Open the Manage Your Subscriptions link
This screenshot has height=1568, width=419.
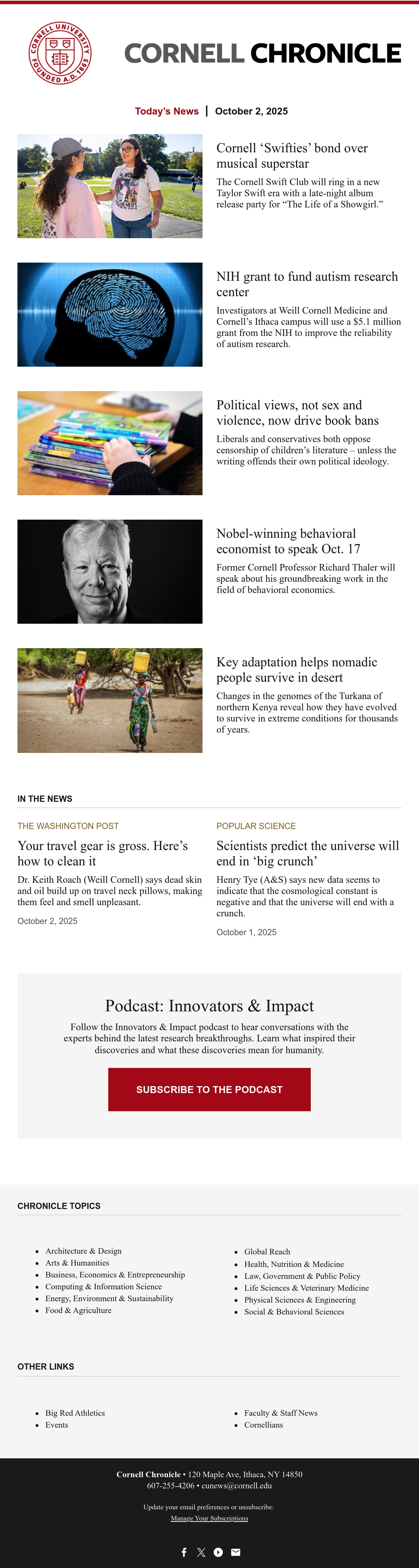(209, 1518)
